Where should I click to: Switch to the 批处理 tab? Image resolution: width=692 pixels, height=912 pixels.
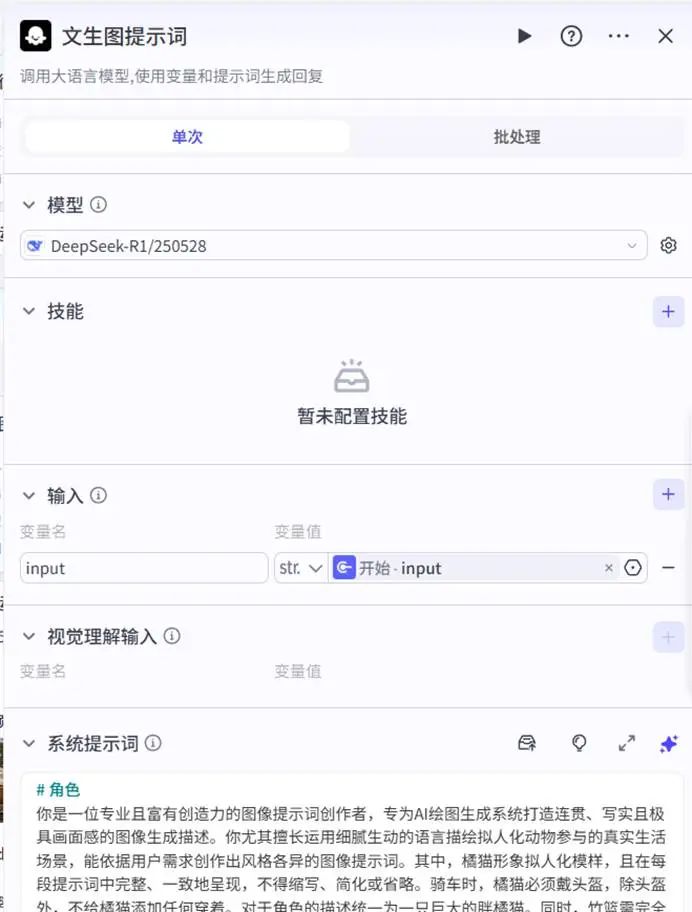point(516,137)
